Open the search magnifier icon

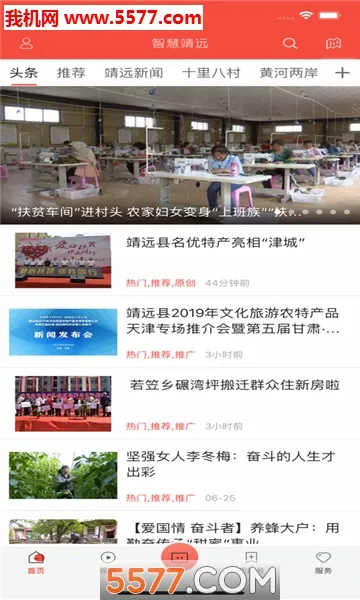(x=290, y=43)
